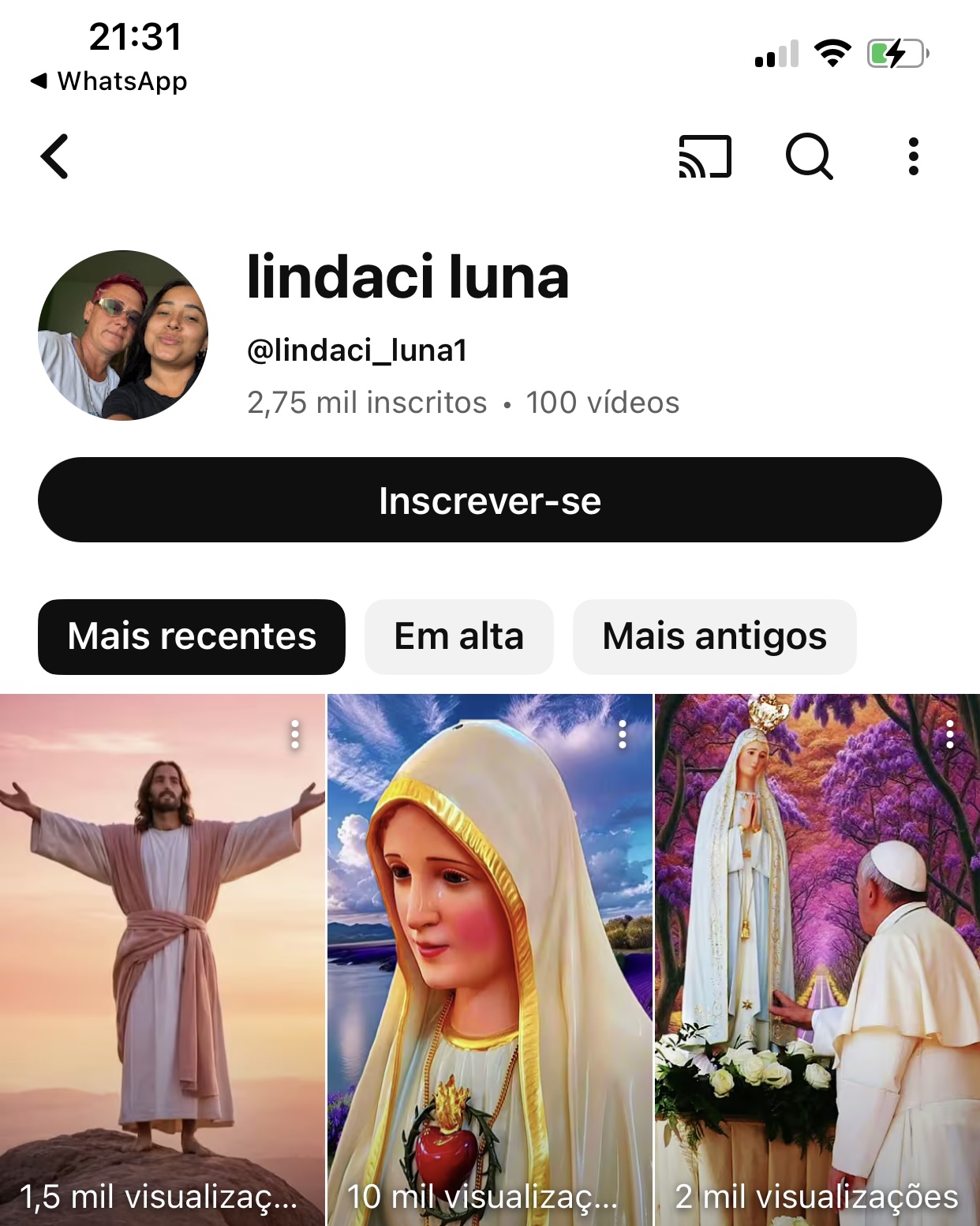Screen dimensions: 980x1226
Task: Go back using the top-left arrow
Action: [55, 156]
